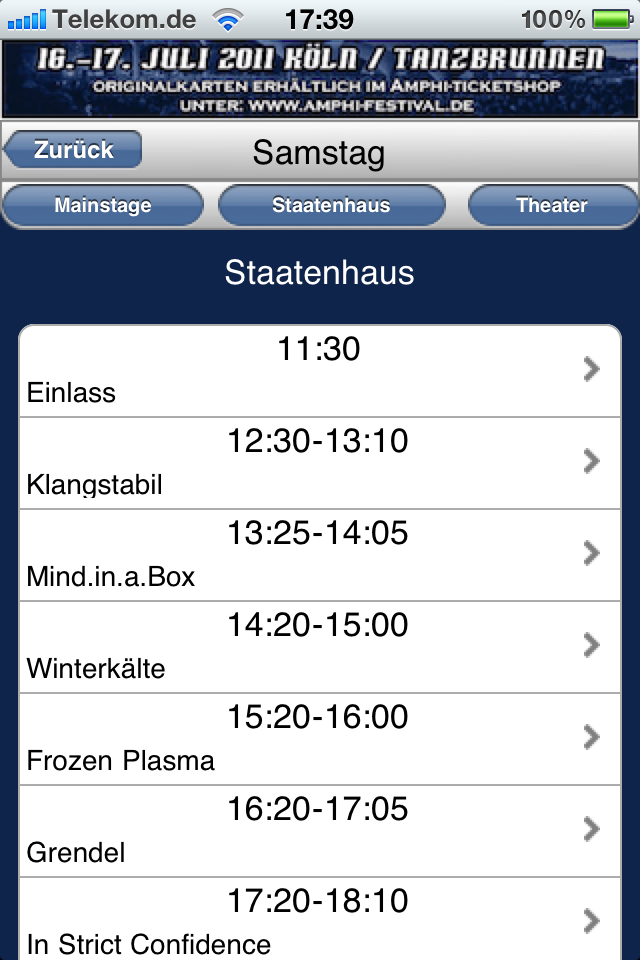Switch to the Mainstage tab
This screenshot has height=960, width=640.
(x=103, y=206)
